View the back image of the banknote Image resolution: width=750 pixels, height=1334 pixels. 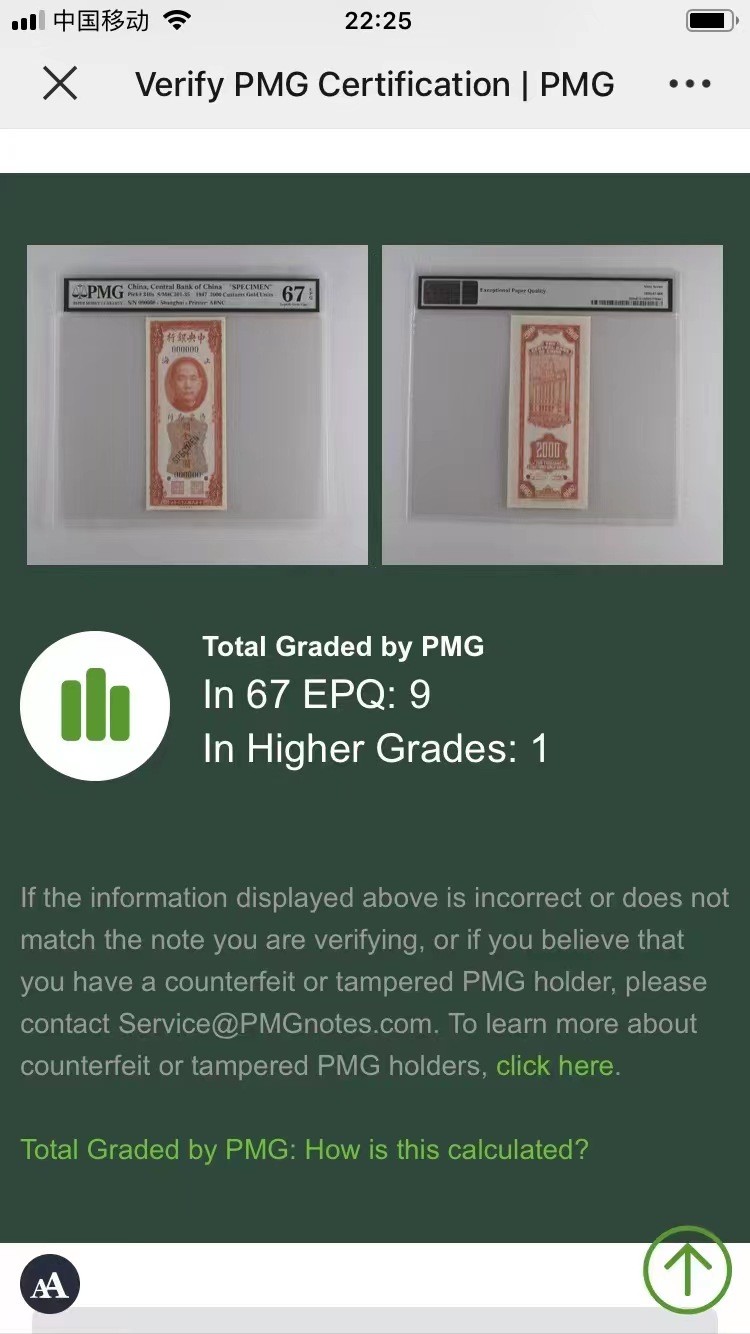coord(552,405)
